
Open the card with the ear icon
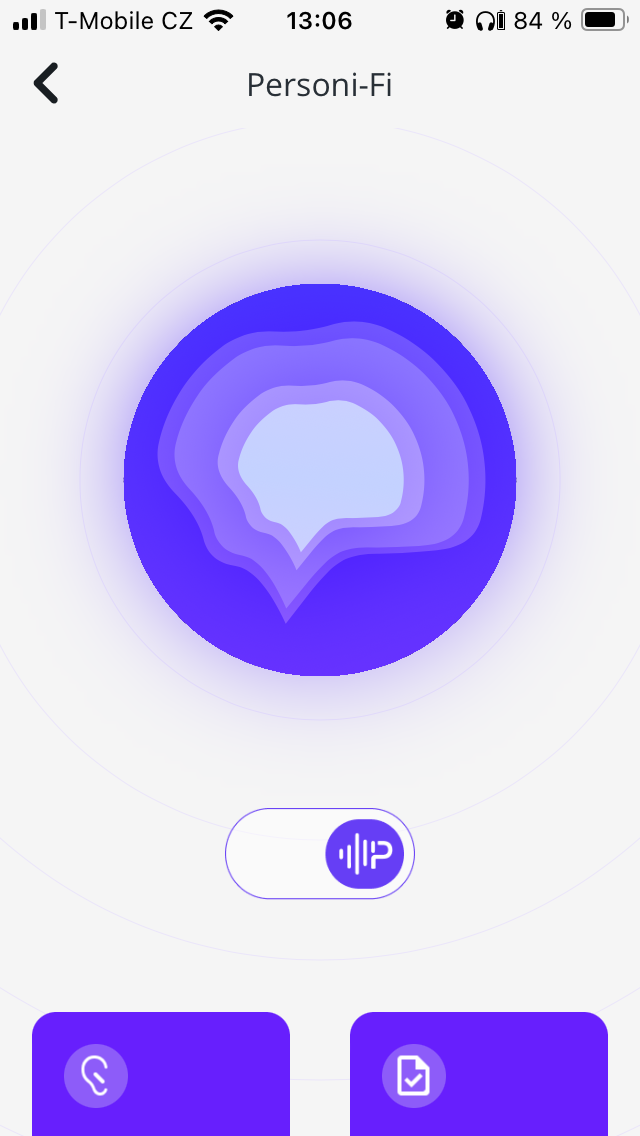161,1074
